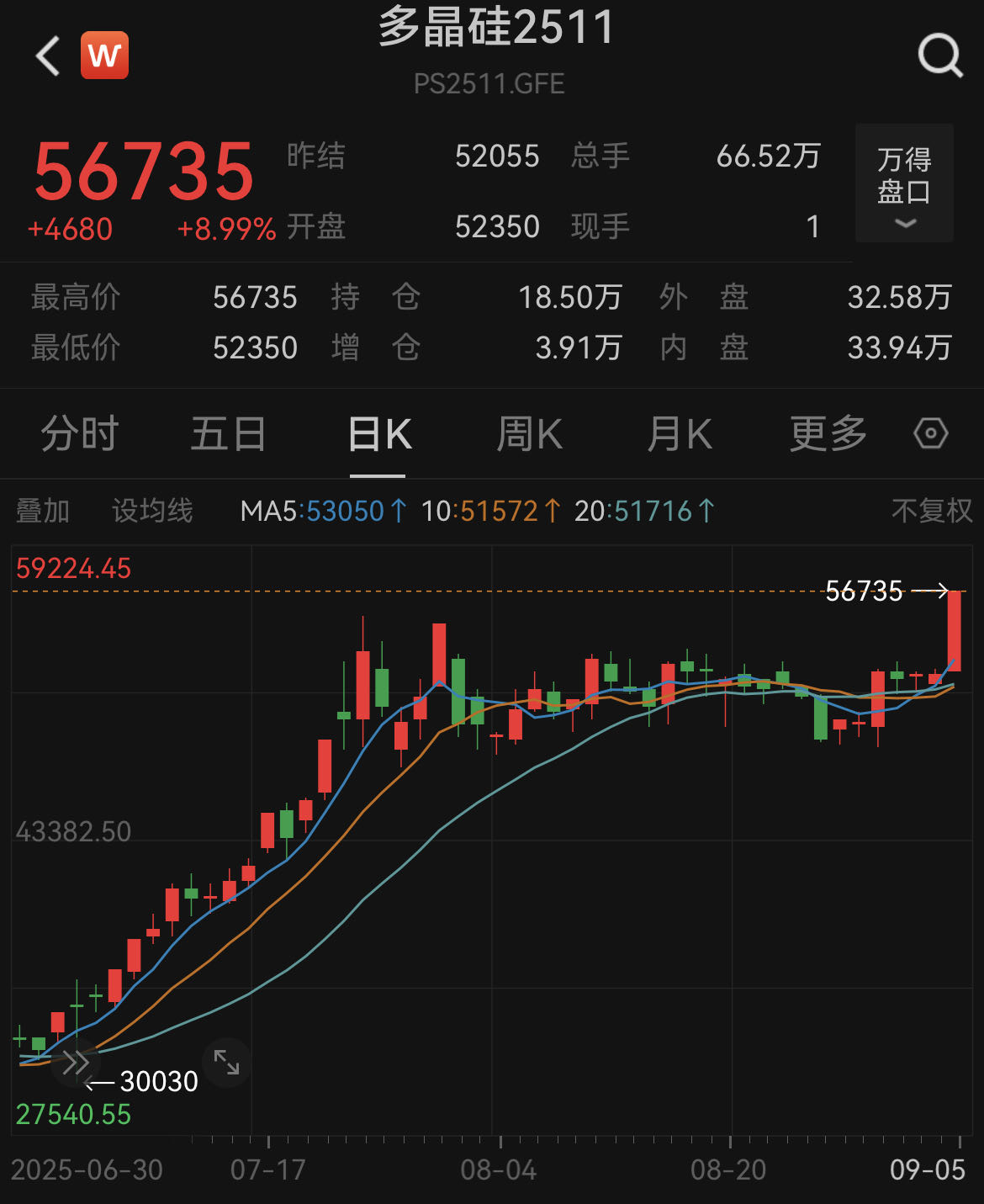Open chart settings hexagon icon
The image size is (984, 1204).
pyautogui.click(x=930, y=434)
